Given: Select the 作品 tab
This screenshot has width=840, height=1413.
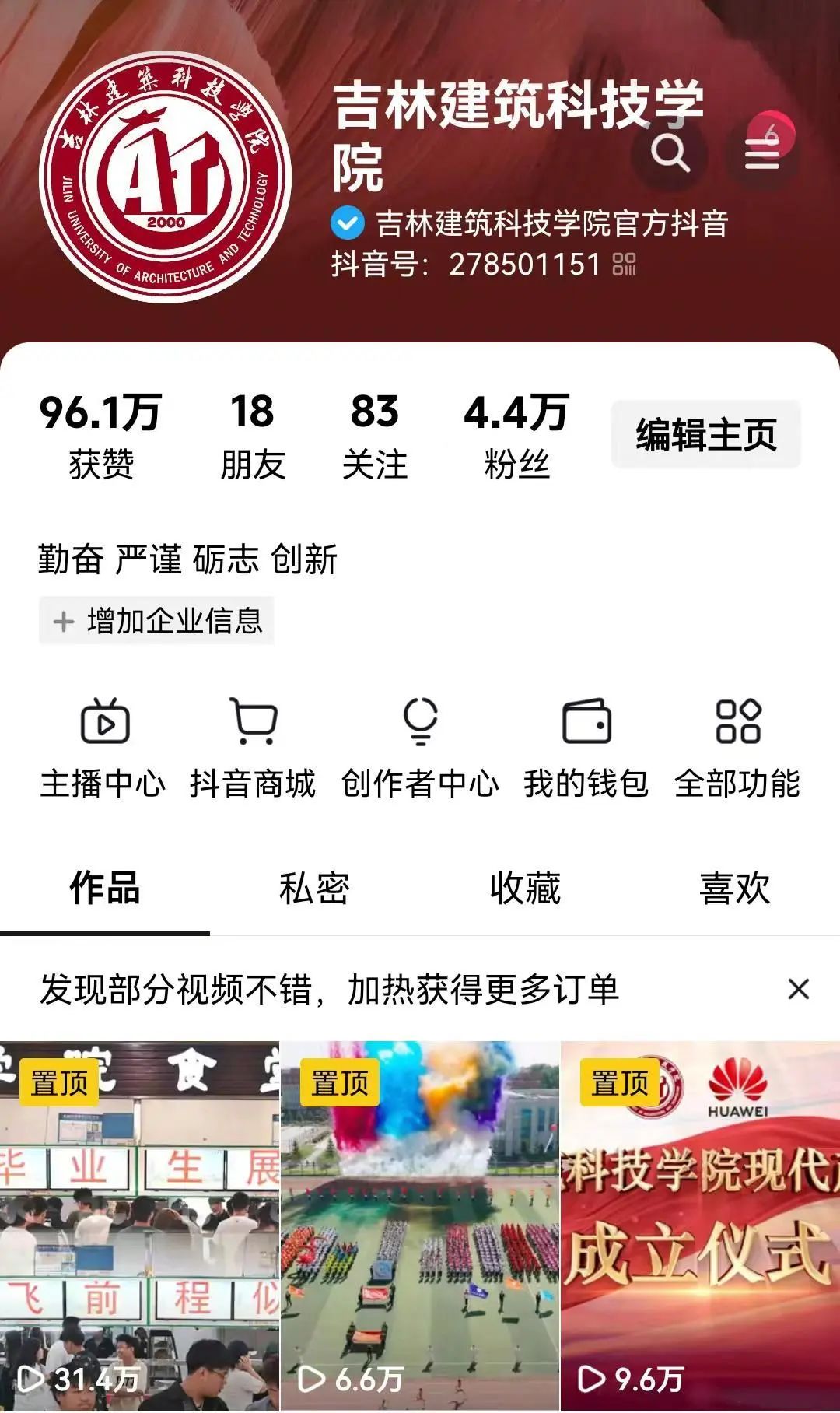Looking at the screenshot, I should pos(105,888).
